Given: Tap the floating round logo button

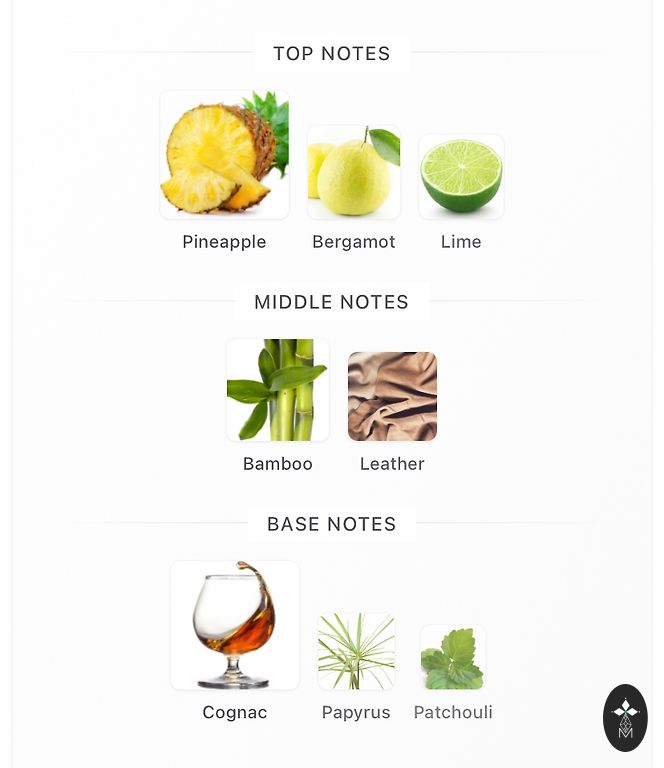Looking at the screenshot, I should click(625, 718).
